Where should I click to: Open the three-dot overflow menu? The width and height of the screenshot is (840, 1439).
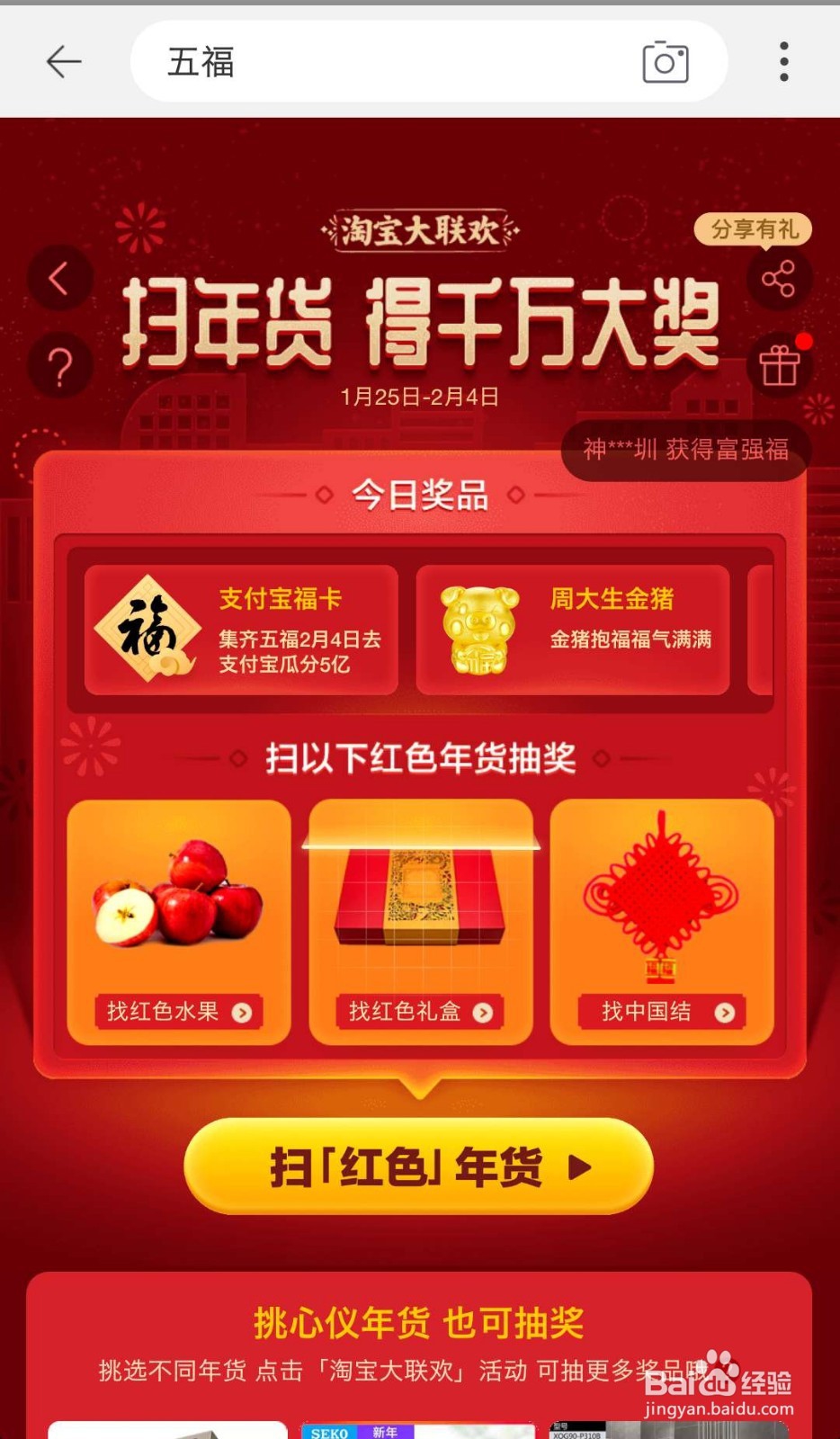pyautogui.click(x=784, y=60)
